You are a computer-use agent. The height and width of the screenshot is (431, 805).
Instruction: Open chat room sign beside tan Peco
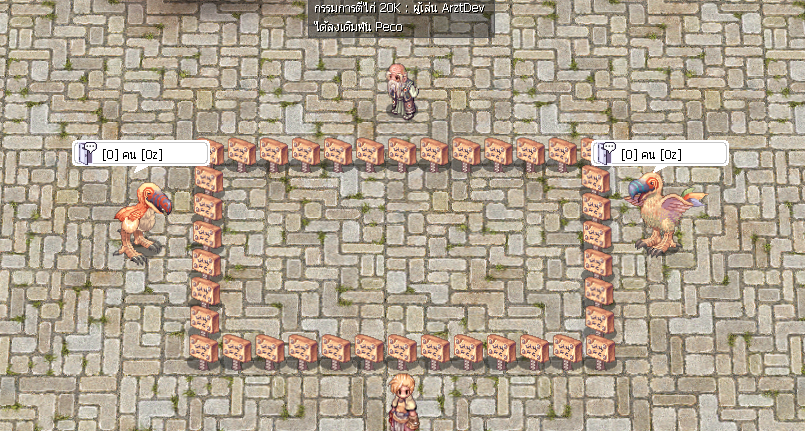(x=658, y=153)
